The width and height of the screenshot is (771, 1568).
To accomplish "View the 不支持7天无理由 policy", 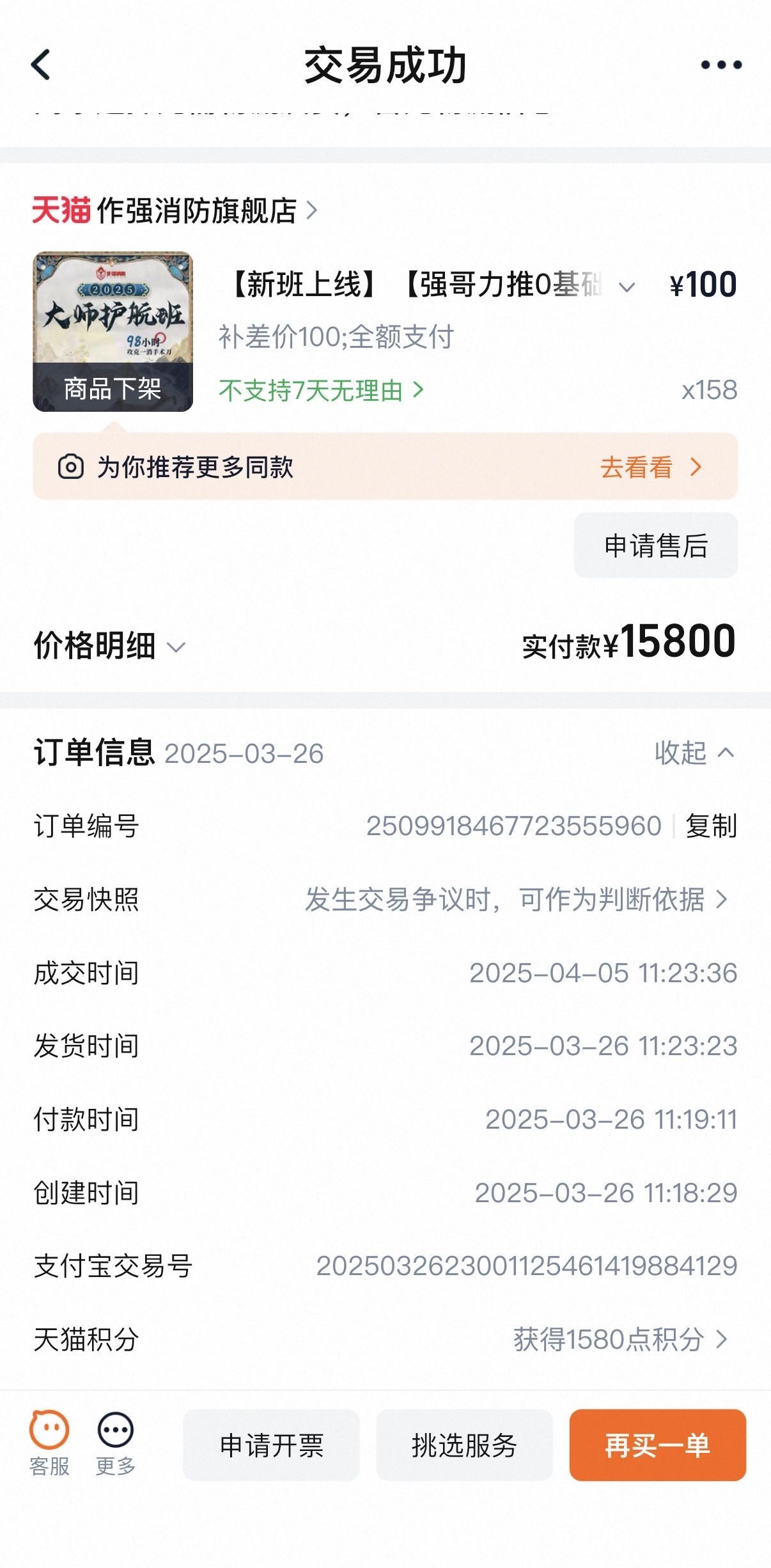I will [x=320, y=390].
